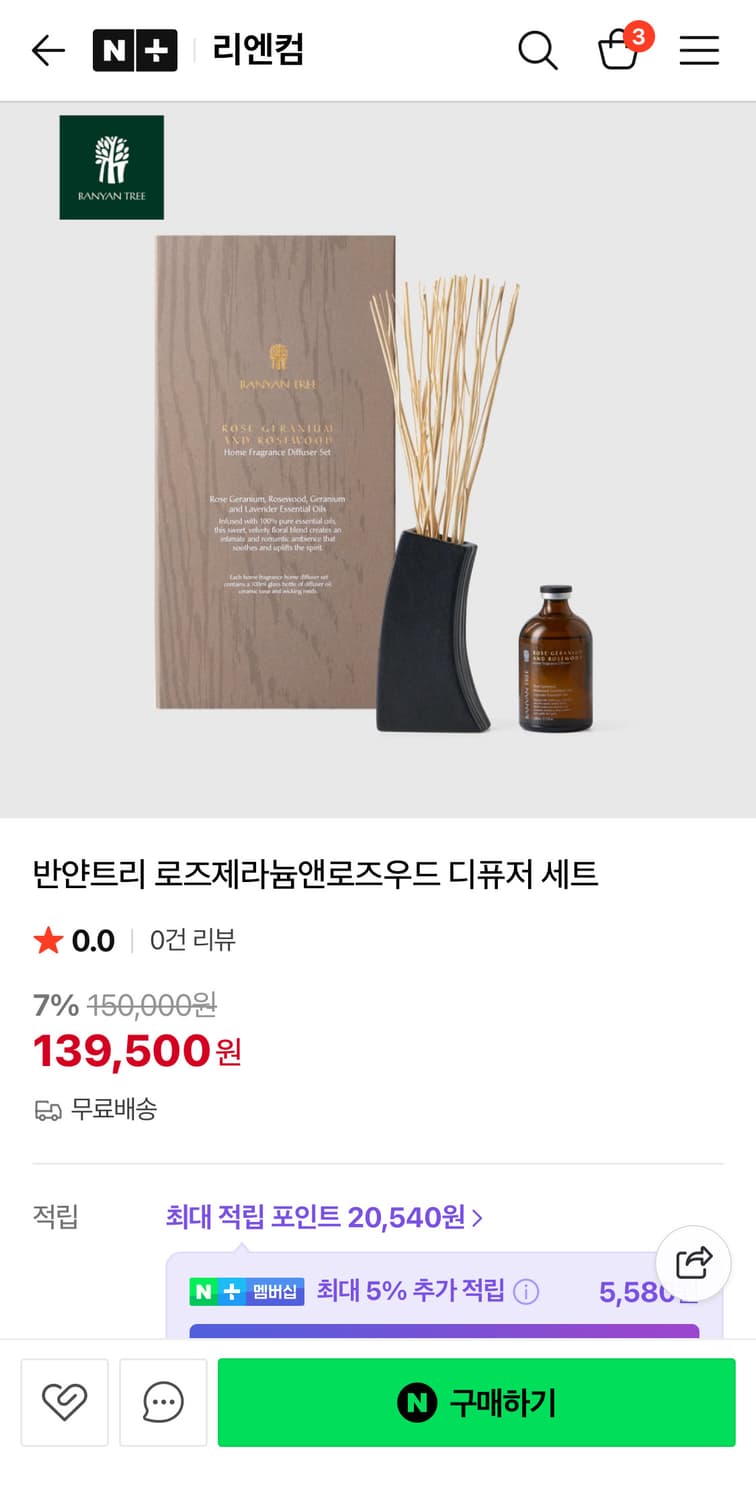Tap the back arrow to go back

[x=47, y=50]
